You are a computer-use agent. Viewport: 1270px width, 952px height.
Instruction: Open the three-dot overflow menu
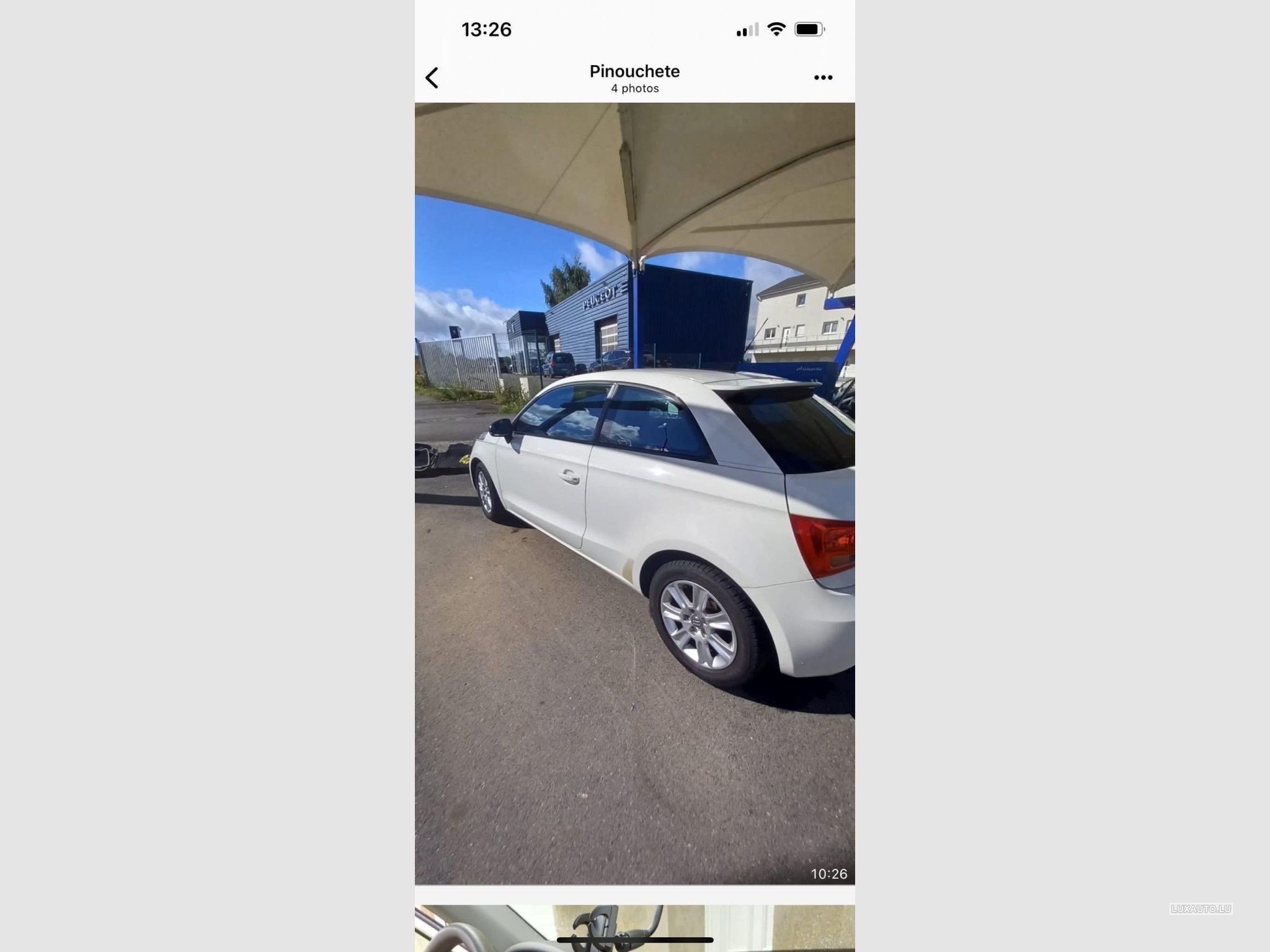coord(823,77)
